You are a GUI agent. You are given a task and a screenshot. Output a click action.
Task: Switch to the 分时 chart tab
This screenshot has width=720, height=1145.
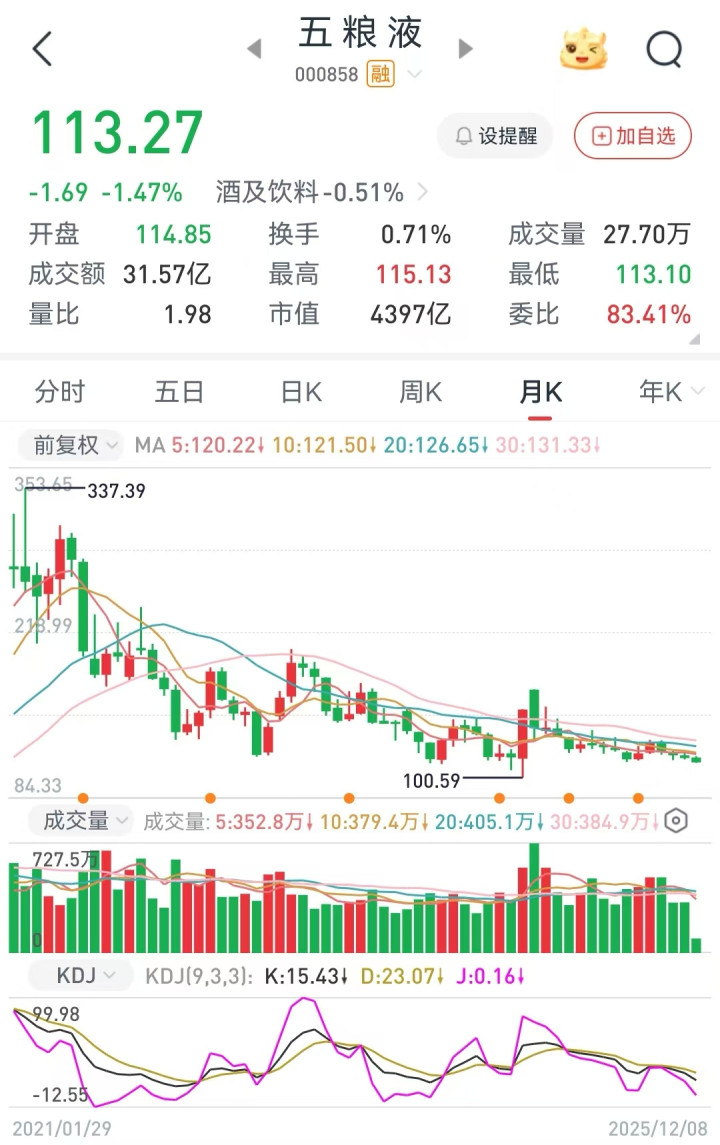tap(60, 392)
